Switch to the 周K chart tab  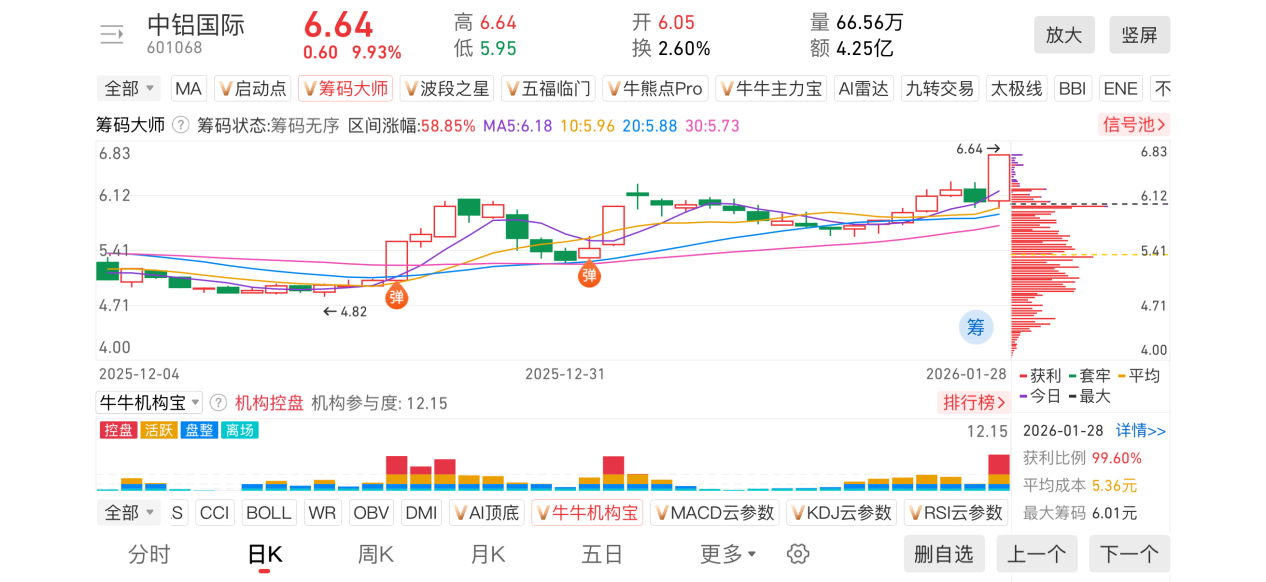(x=376, y=554)
